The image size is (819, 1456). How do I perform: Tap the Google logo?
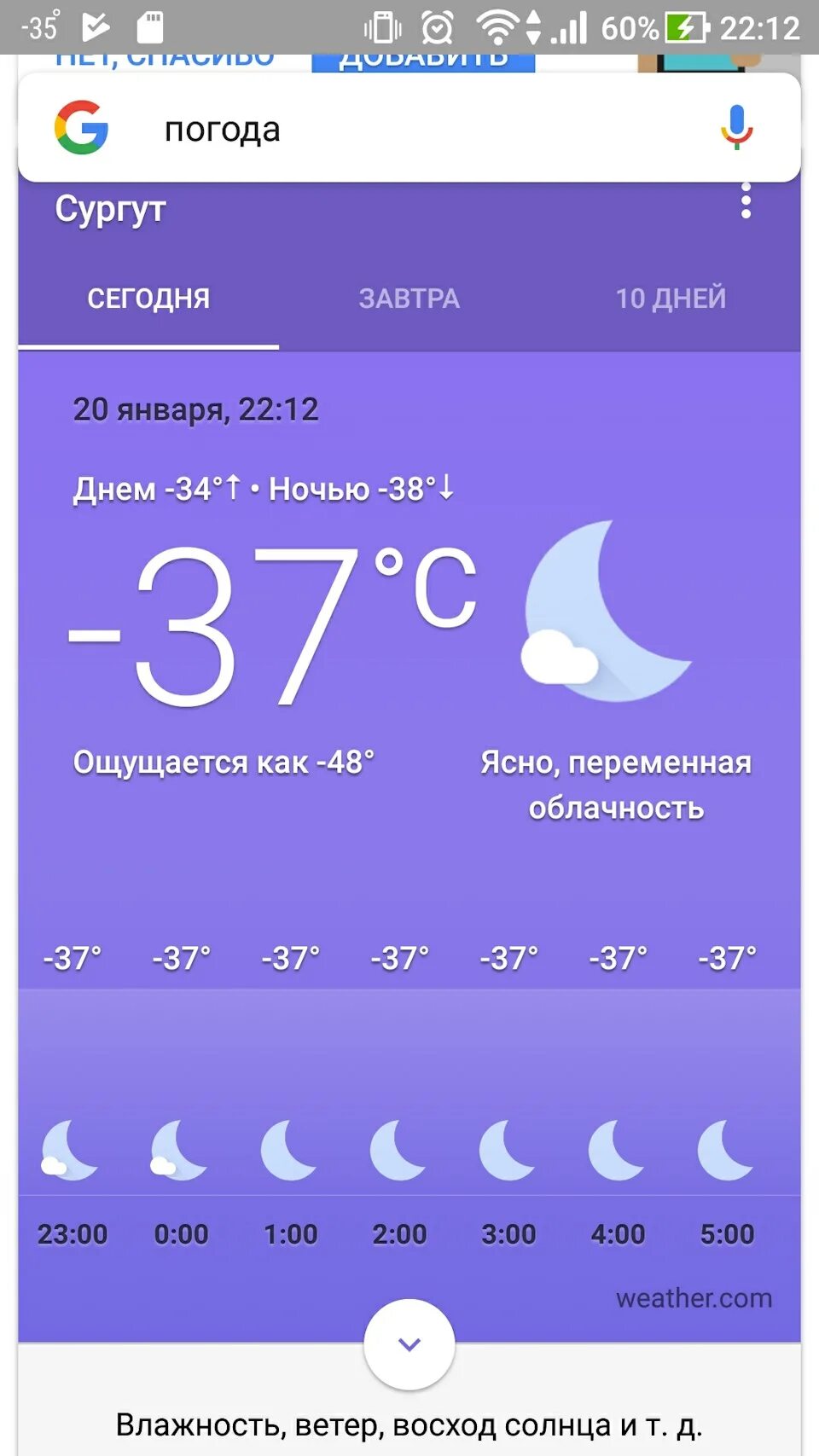[82, 128]
